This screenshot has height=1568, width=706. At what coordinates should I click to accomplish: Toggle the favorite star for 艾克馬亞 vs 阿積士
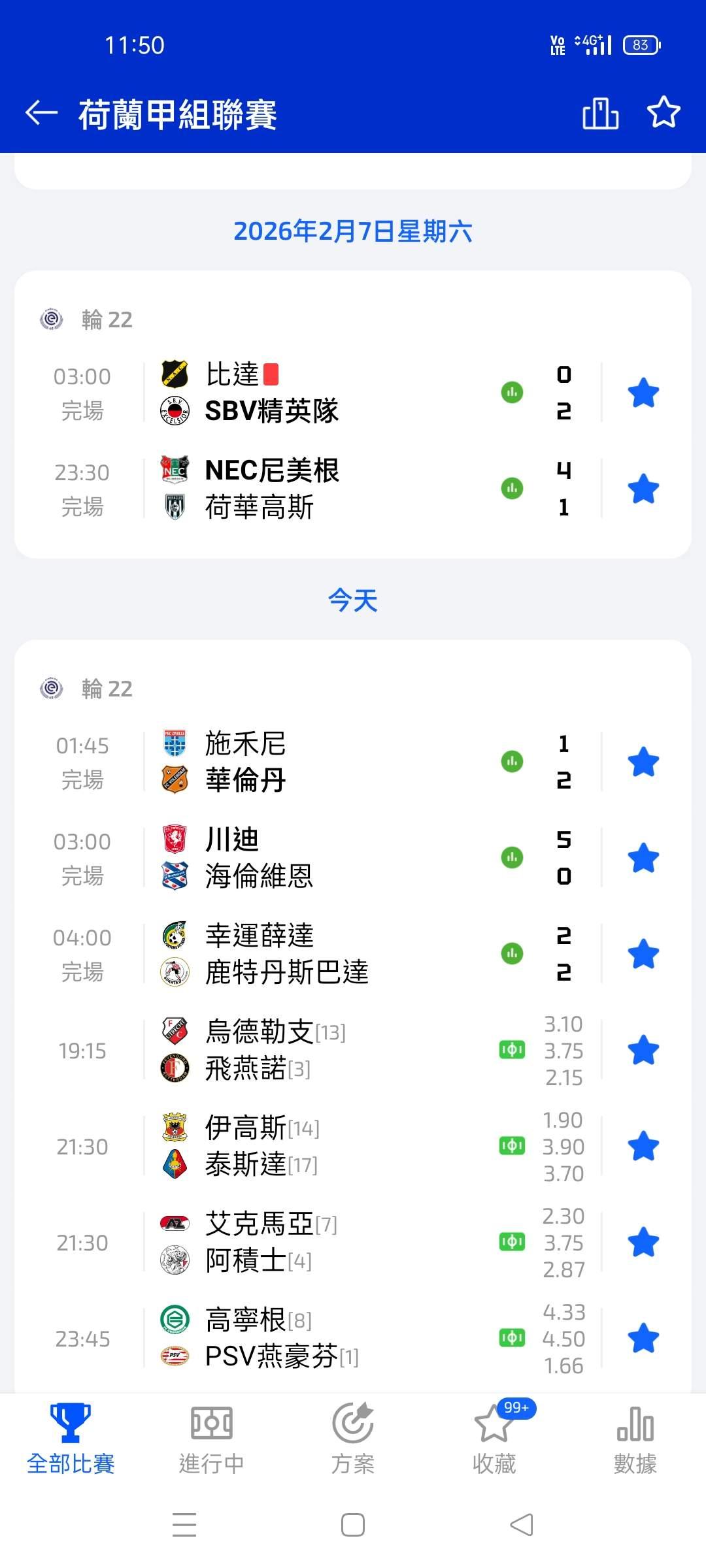(643, 1242)
